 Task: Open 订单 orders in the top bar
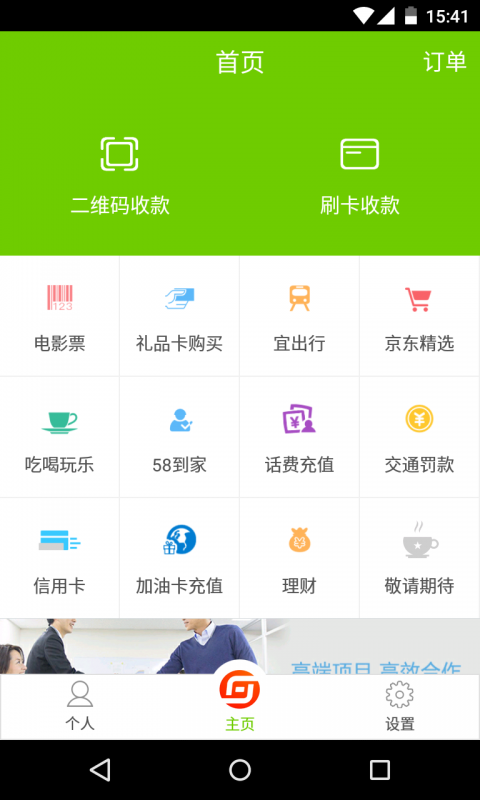[x=444, y=62]
